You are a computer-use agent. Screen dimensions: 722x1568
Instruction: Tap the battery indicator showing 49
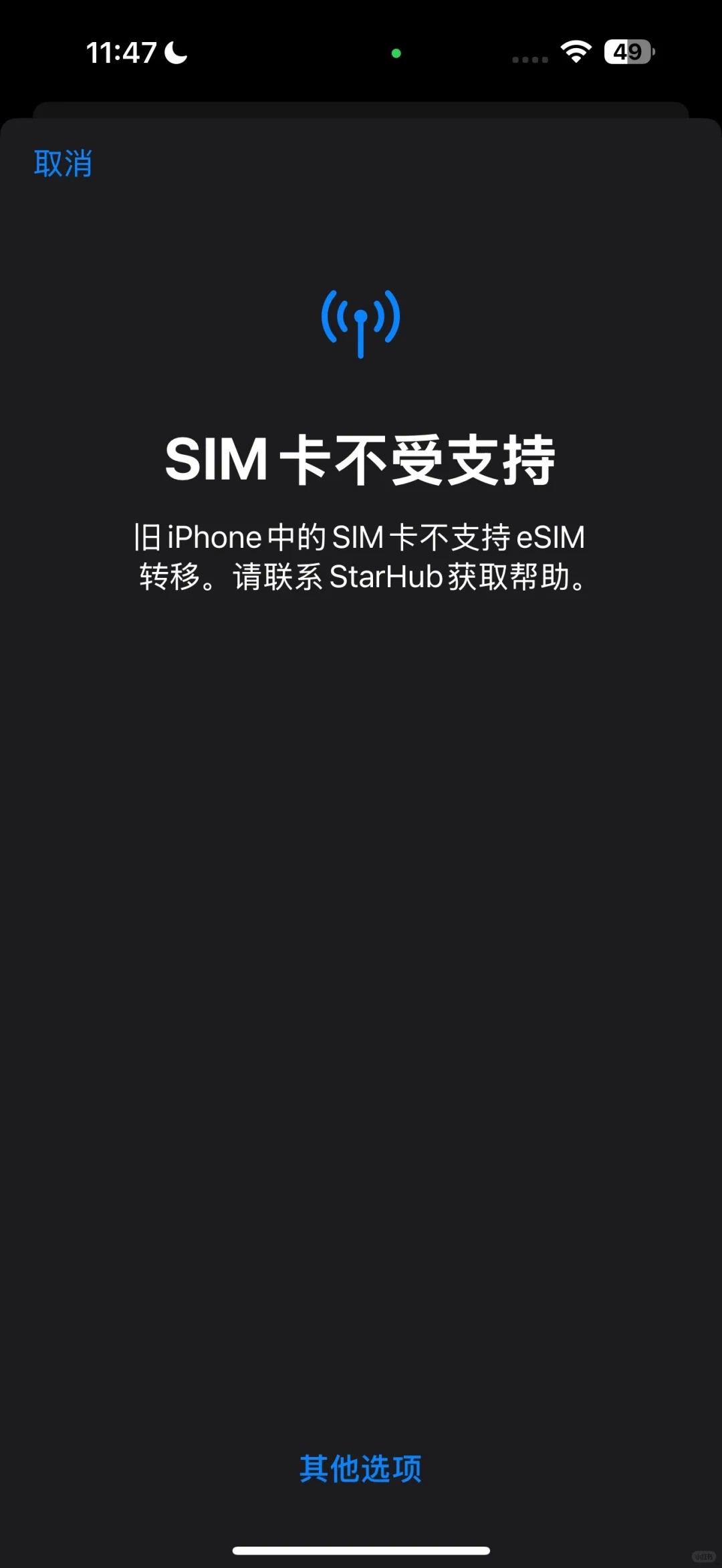point(627,51)
